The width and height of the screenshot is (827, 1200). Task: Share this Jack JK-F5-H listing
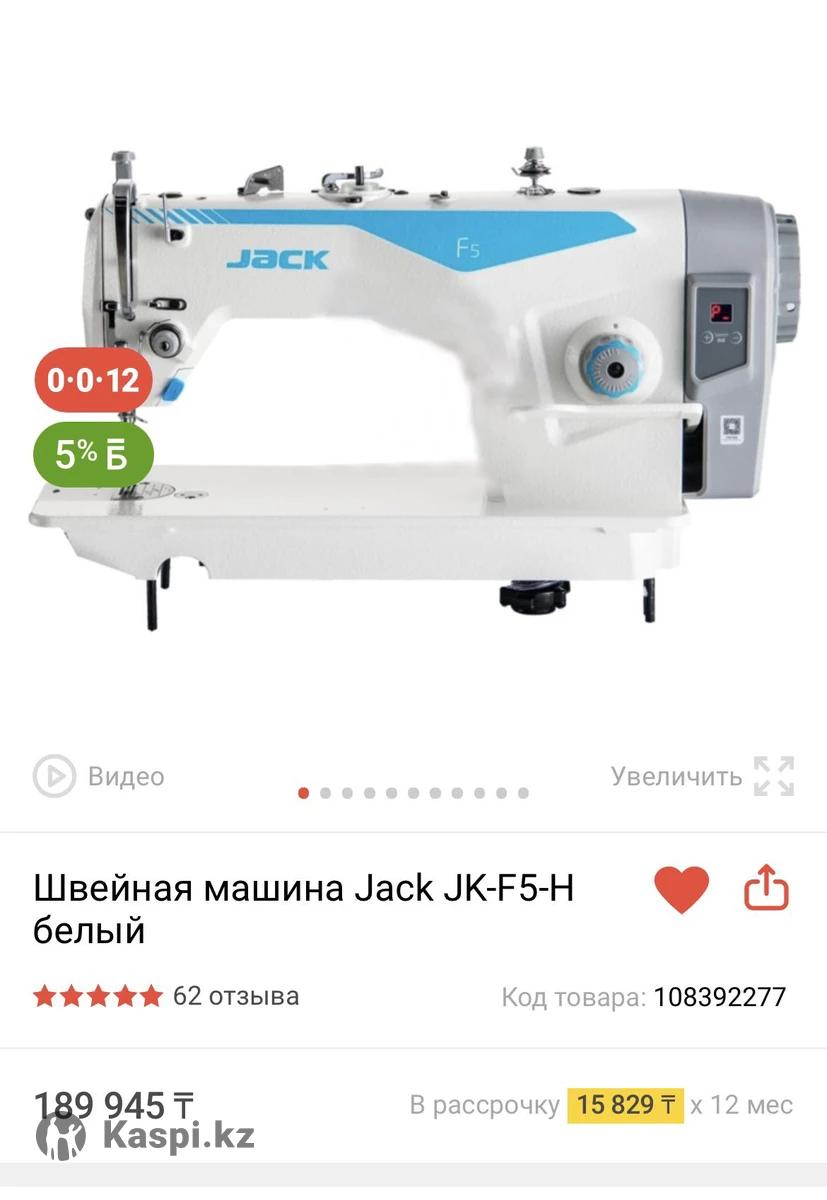click(x=766, y=888)
